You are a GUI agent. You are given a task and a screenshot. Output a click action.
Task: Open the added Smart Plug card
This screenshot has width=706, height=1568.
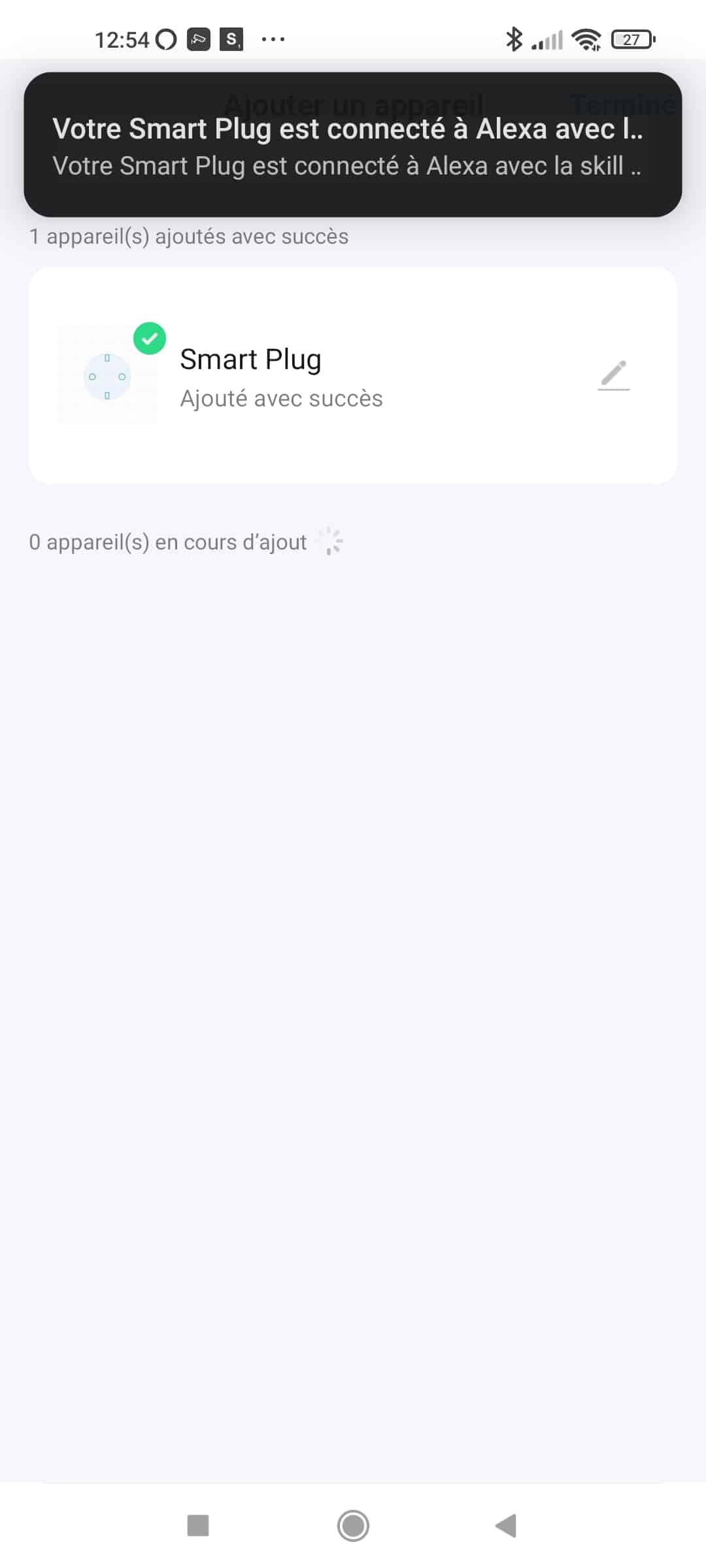[x=353, y=375]
